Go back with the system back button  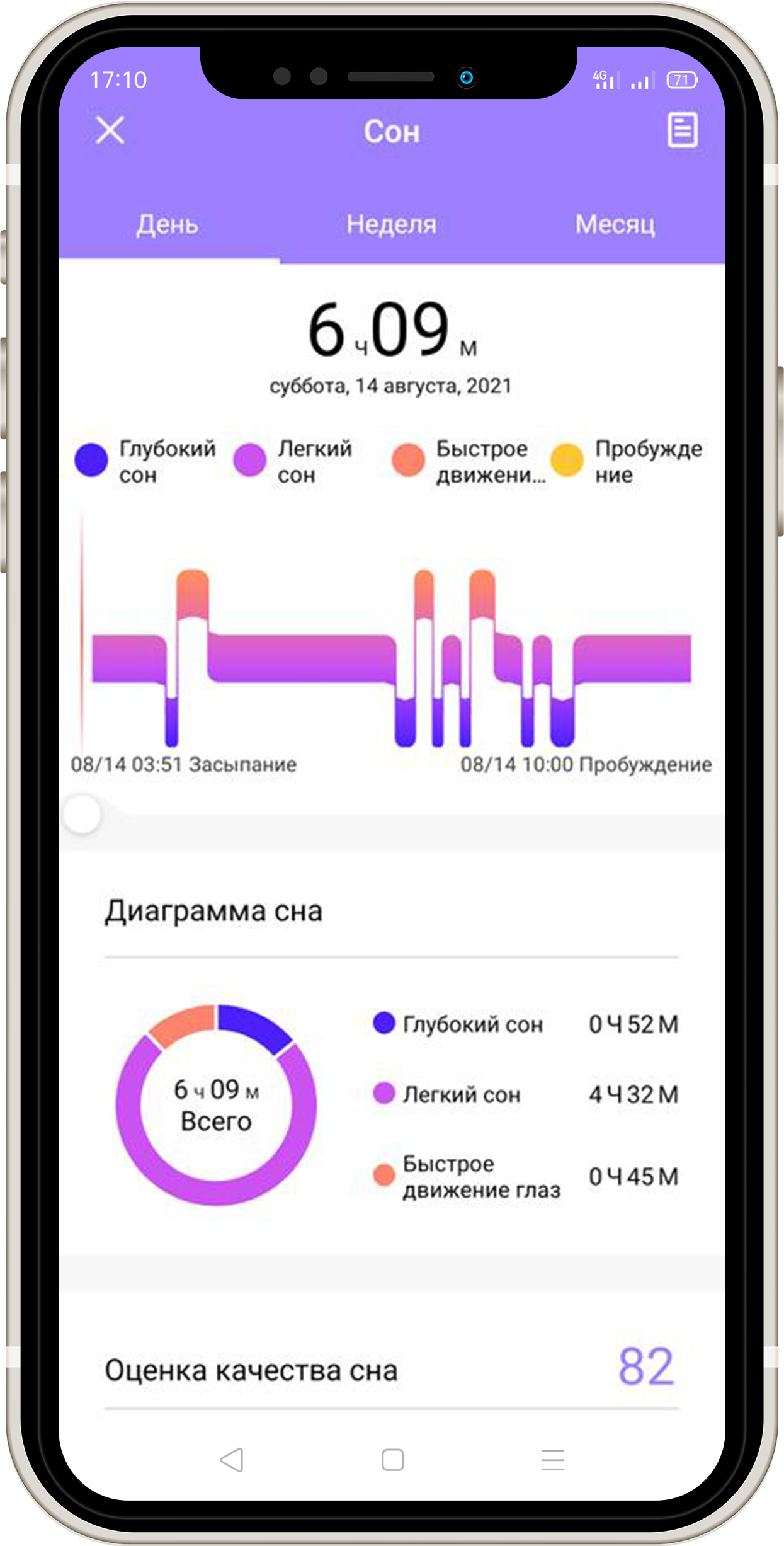point(232,1460)
